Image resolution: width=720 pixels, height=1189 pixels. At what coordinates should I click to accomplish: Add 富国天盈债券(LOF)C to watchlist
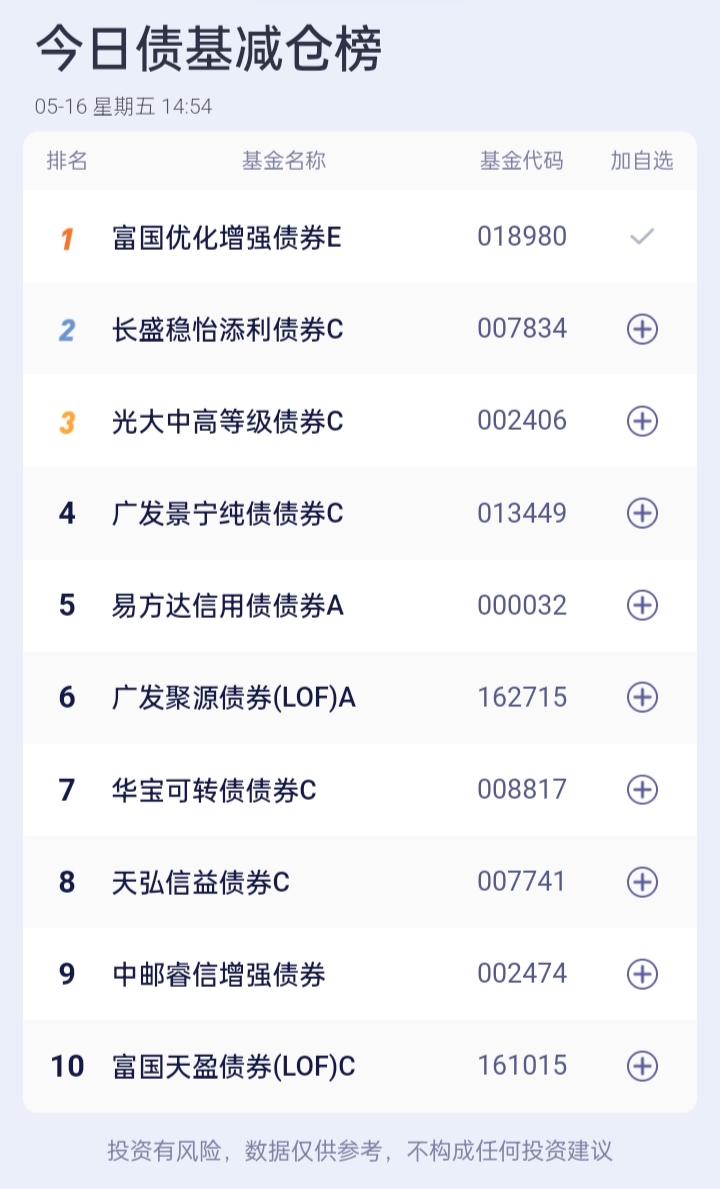pos(642,1066)
